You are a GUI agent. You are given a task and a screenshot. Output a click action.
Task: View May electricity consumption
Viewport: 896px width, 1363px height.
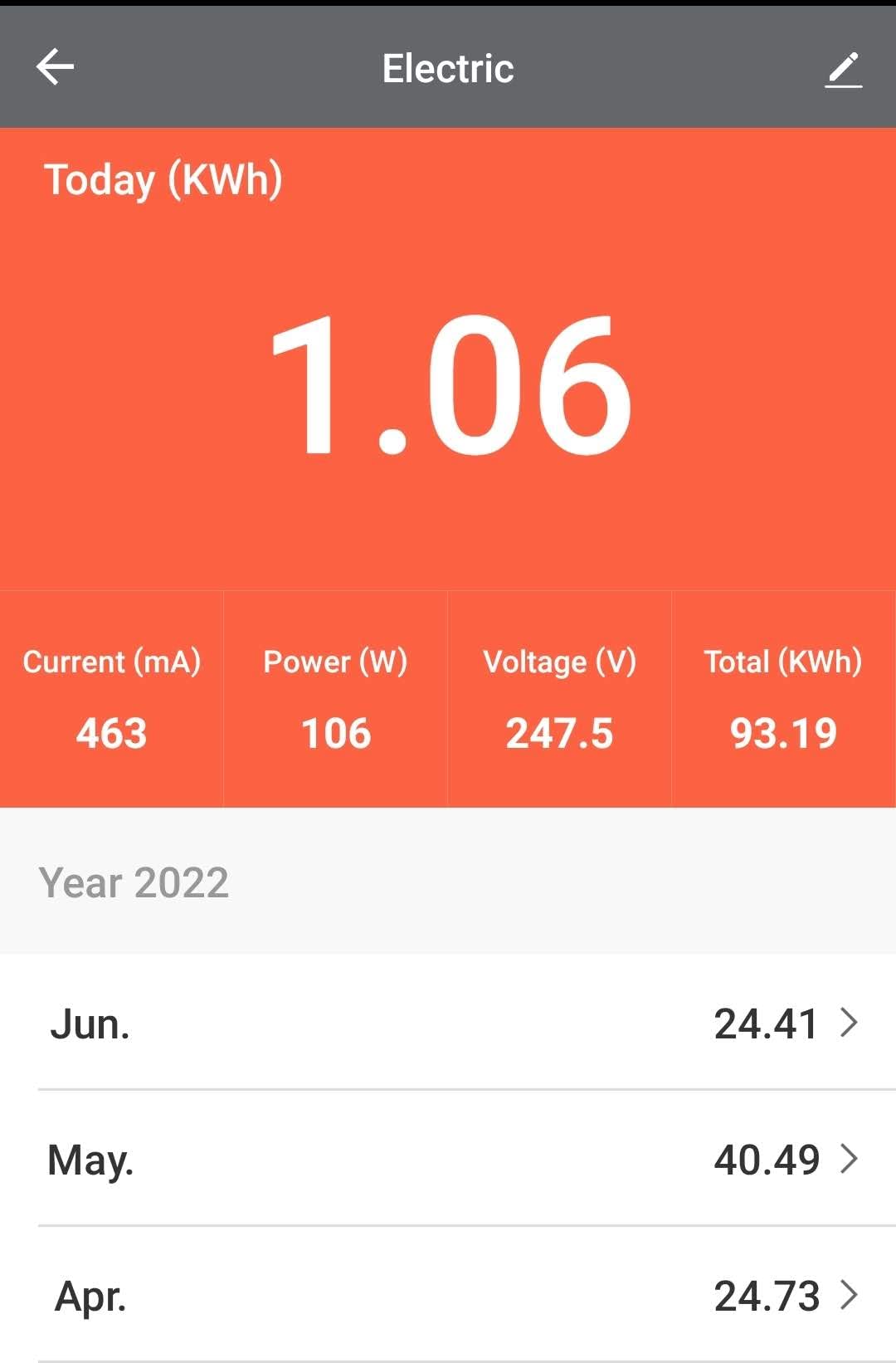(x=448, y=1159)
